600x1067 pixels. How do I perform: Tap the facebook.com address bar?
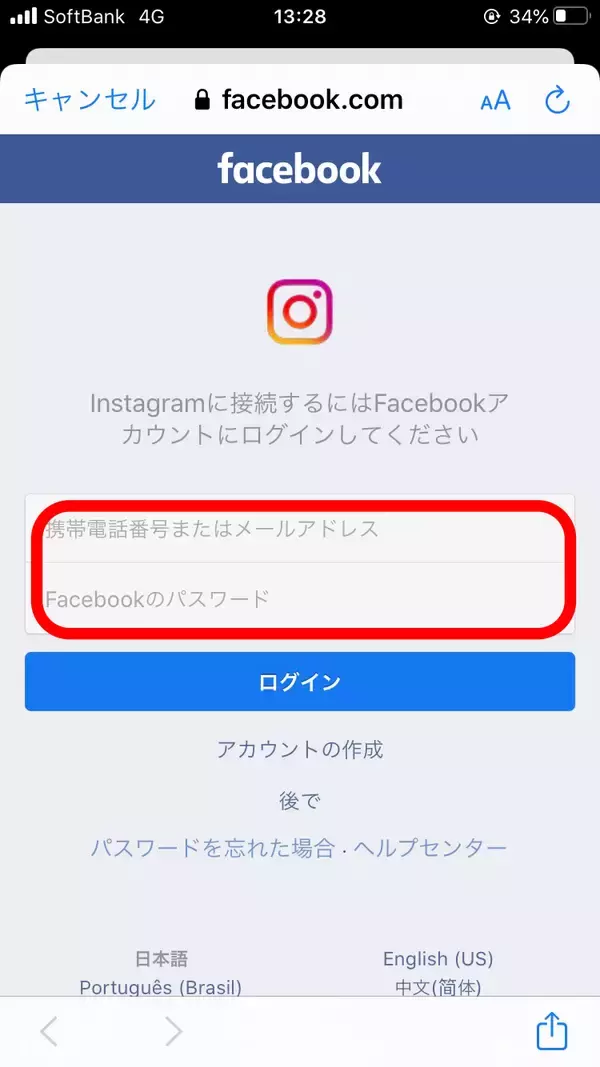(300, 100)
